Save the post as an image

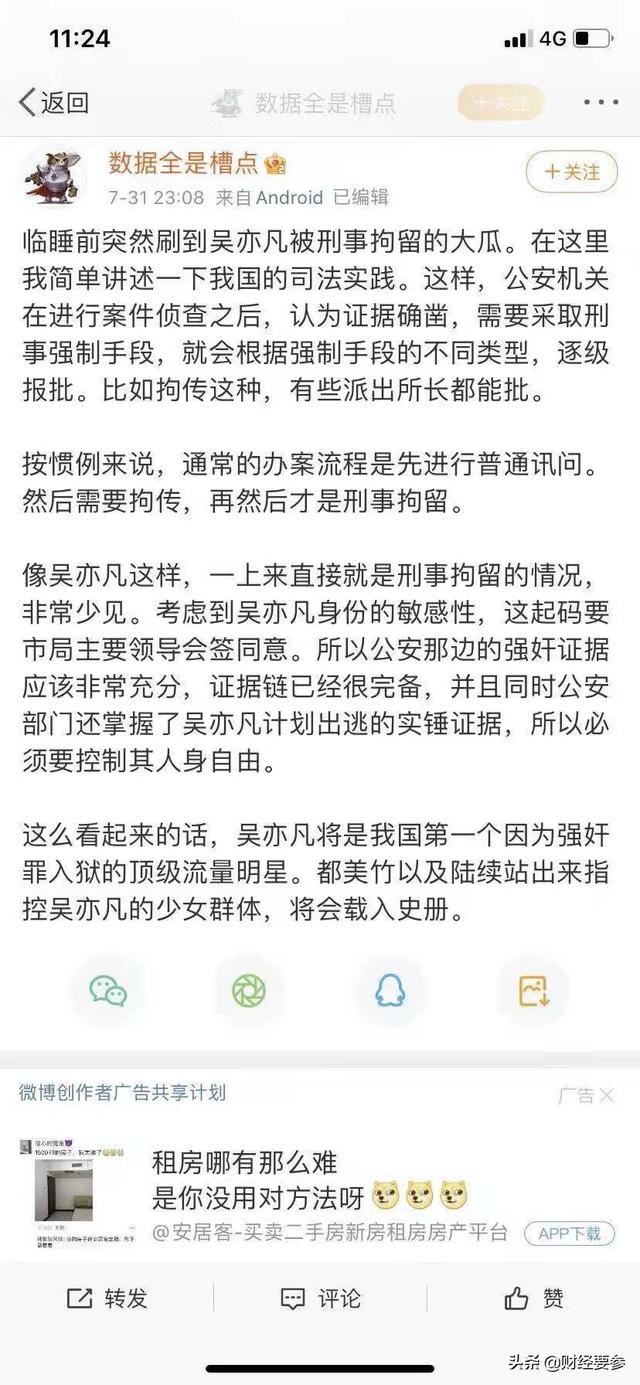[x=534, y=991]
